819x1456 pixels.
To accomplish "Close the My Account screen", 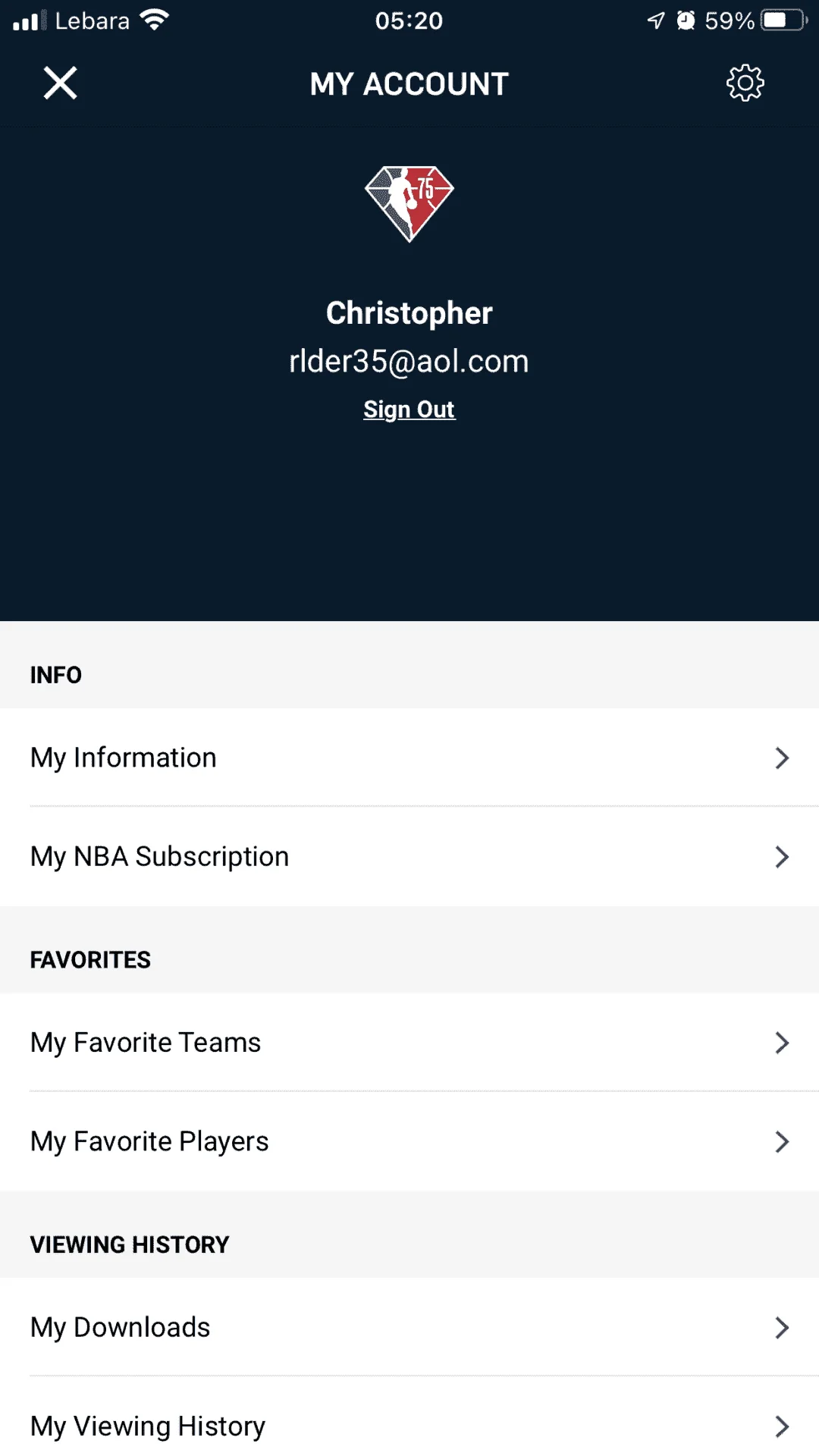I will 60,83.
